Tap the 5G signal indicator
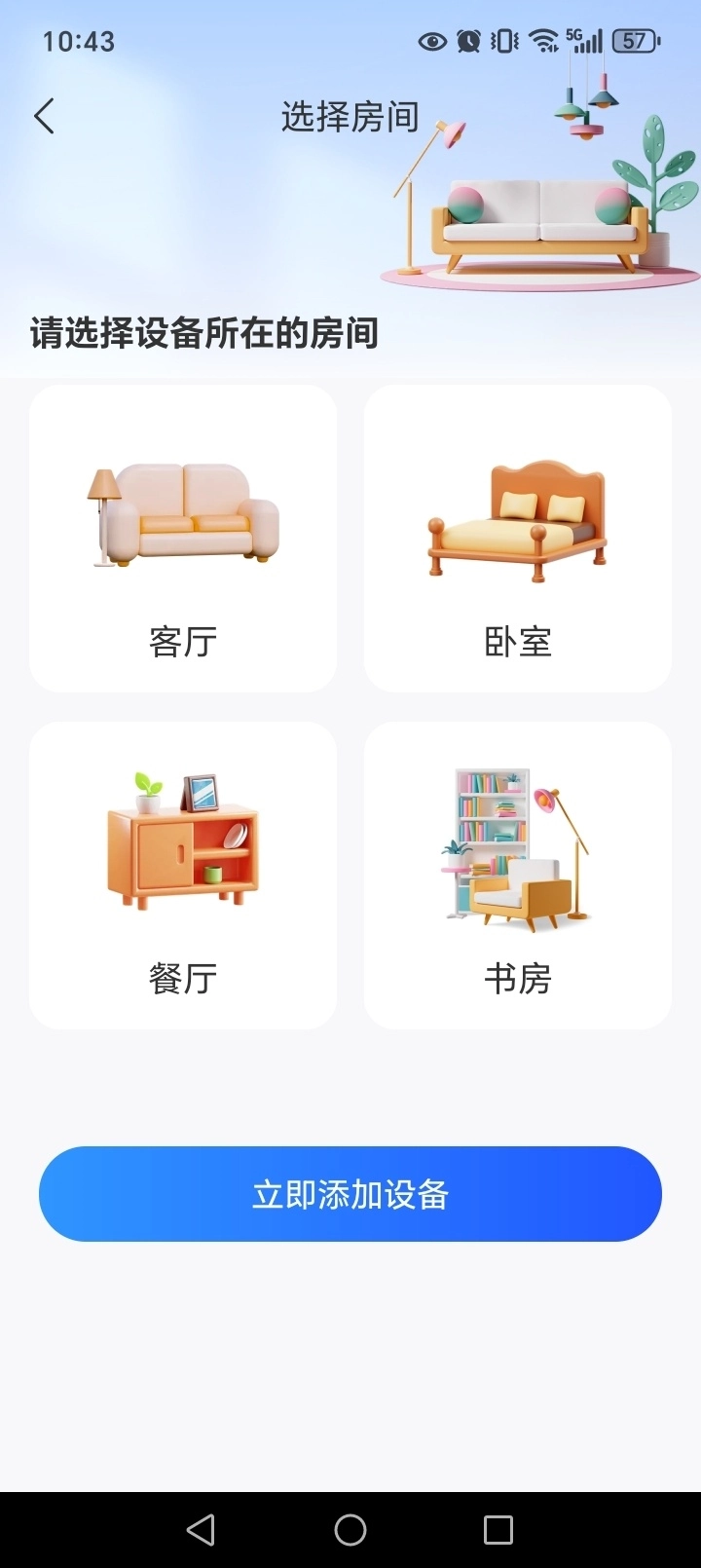Viewport: 701px width, 1568px height. click(584, 41)
